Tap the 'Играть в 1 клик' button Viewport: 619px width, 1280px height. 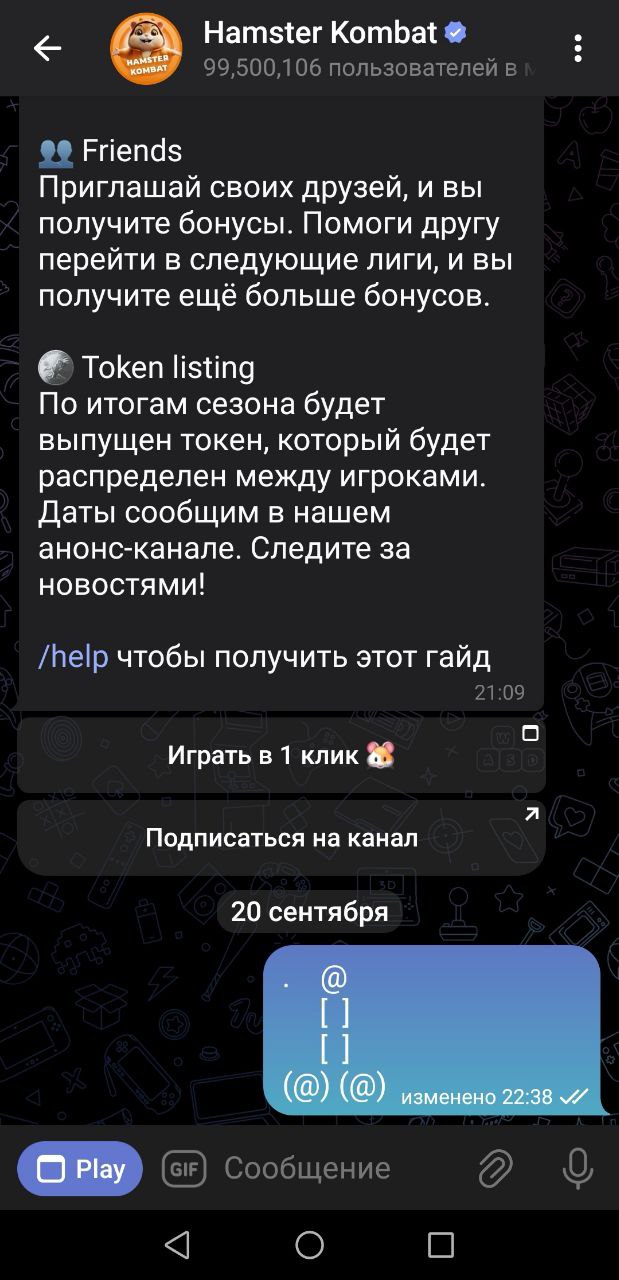tap(281, 755)
